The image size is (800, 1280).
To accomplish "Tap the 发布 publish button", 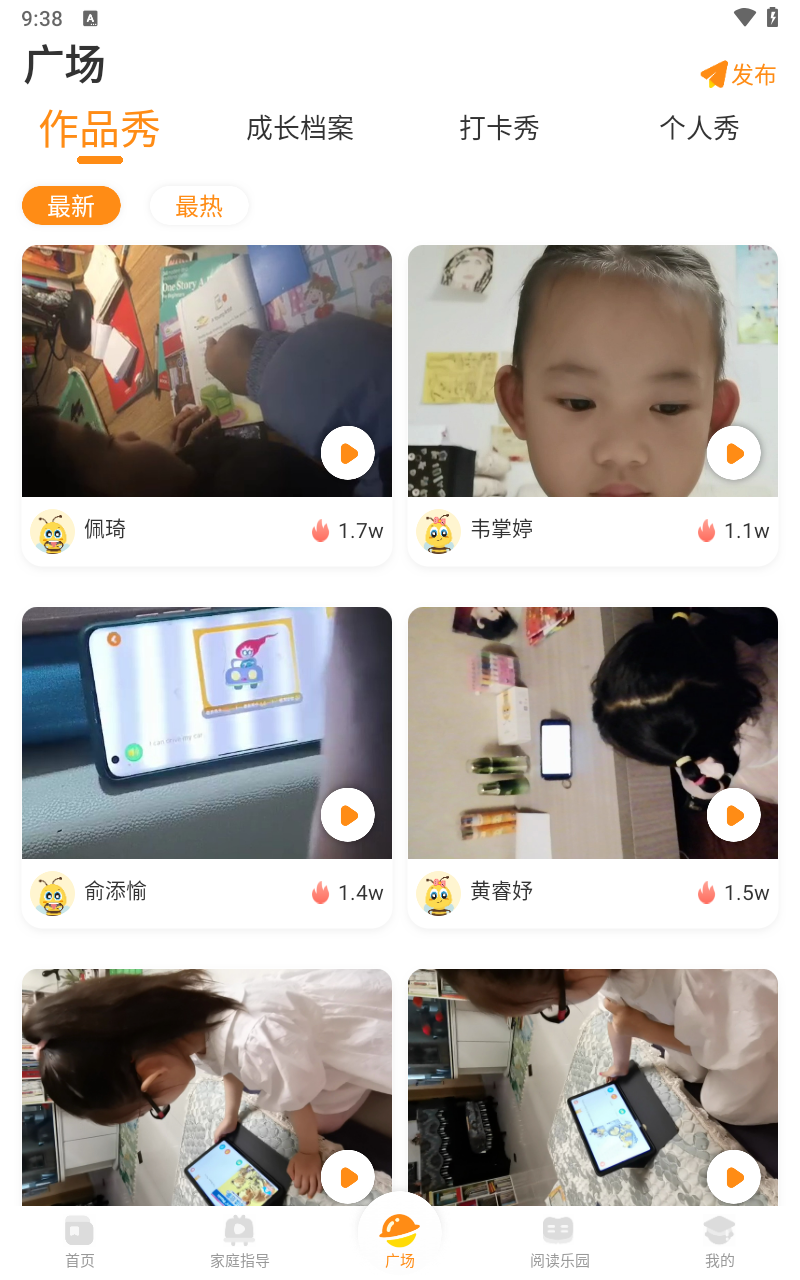I will (739, 75).
